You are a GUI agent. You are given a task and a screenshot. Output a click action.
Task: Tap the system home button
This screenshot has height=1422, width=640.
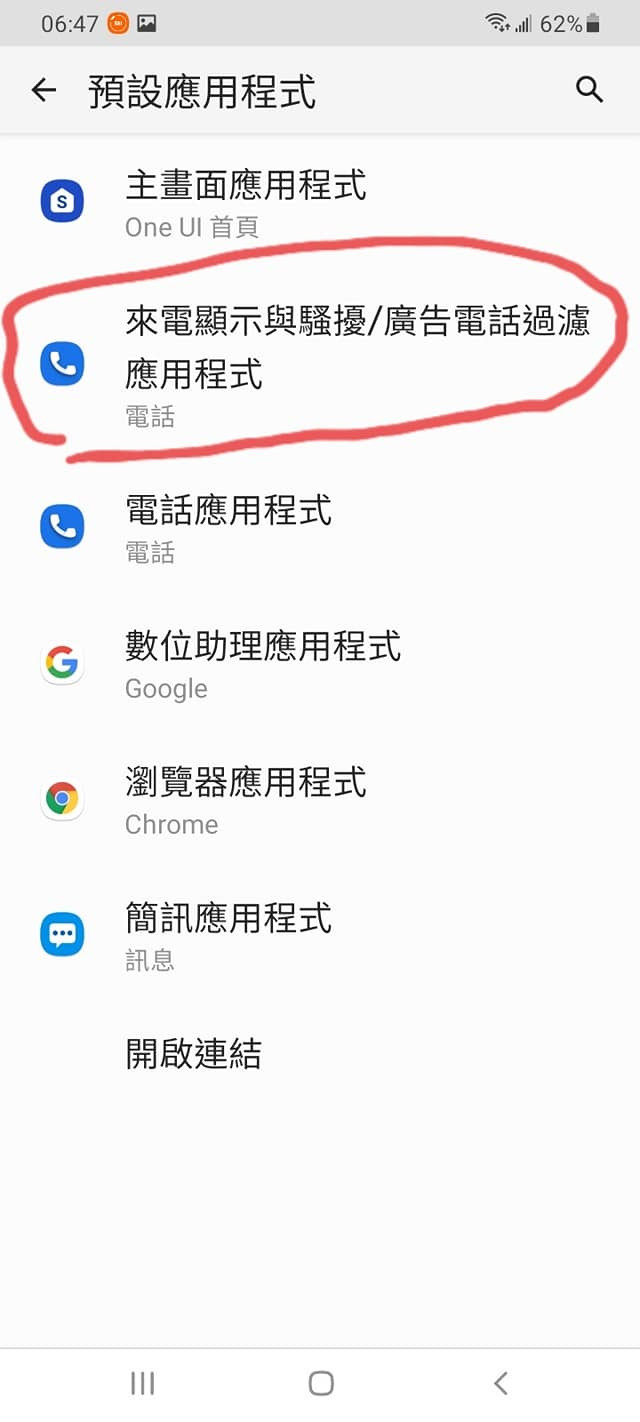(x=320, y=1383)
